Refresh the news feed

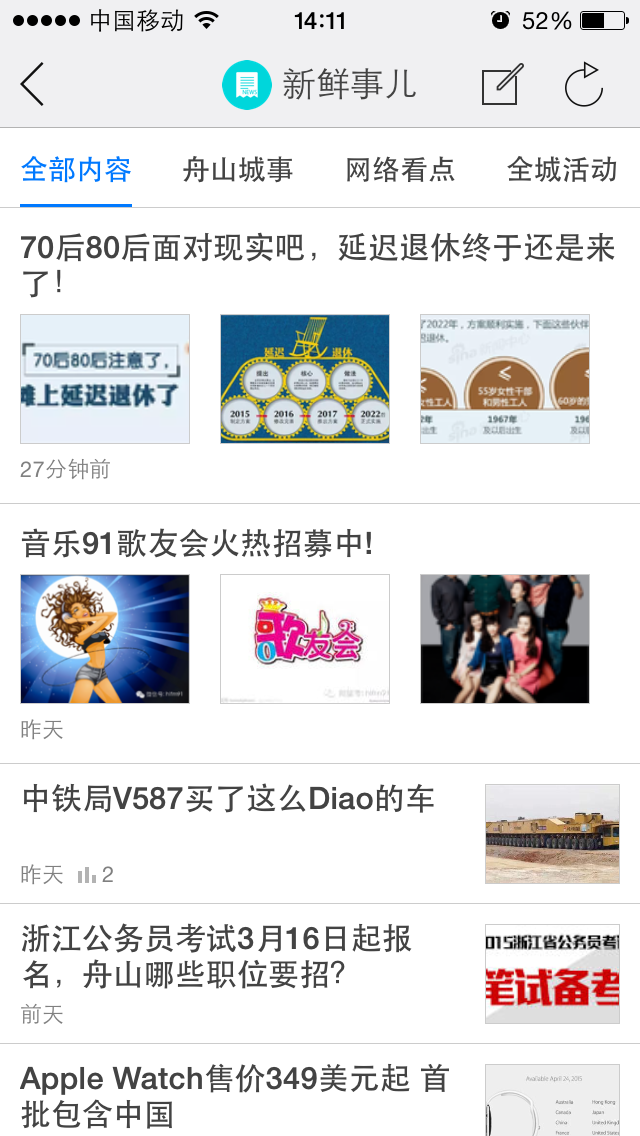[x=584, y=85]
